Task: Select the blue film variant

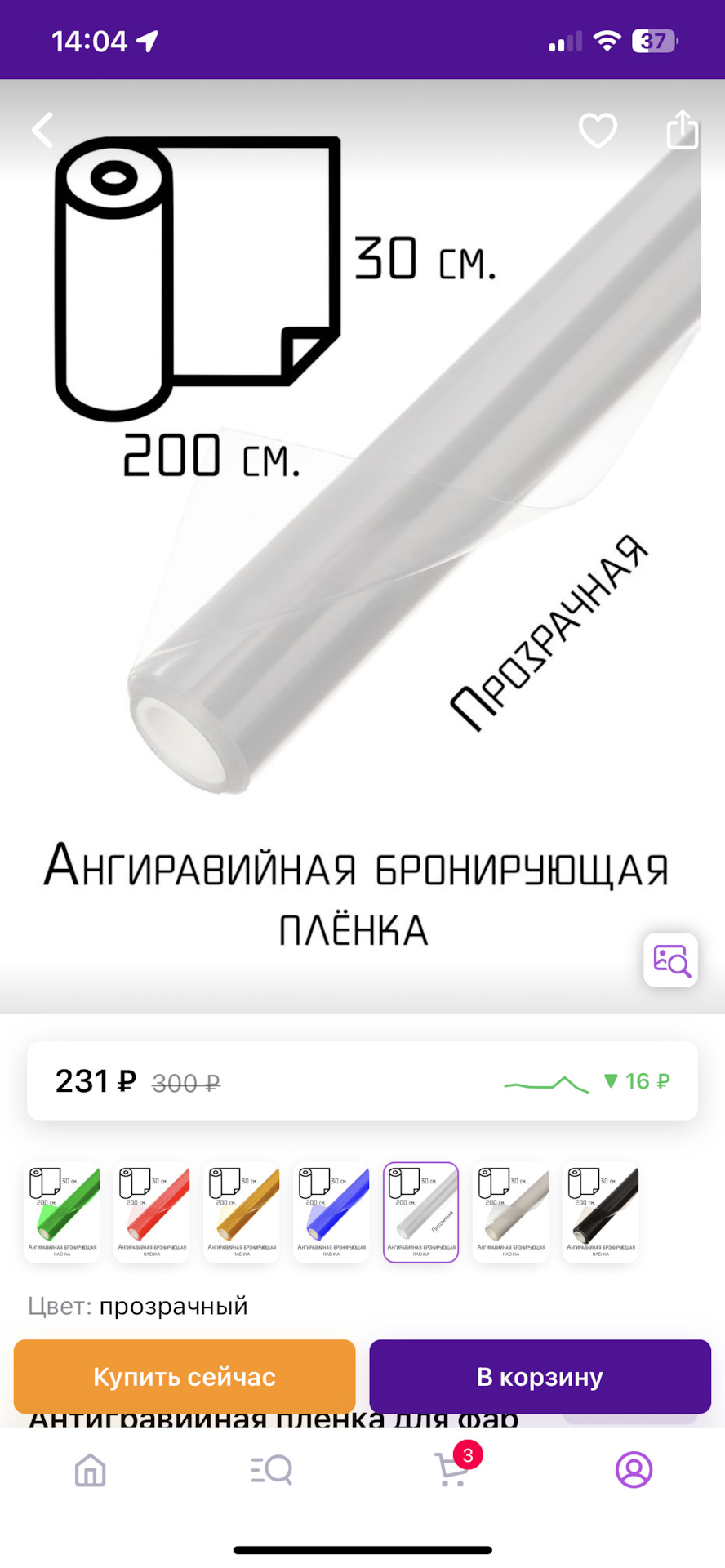Action: click(x=331, y=1212)
